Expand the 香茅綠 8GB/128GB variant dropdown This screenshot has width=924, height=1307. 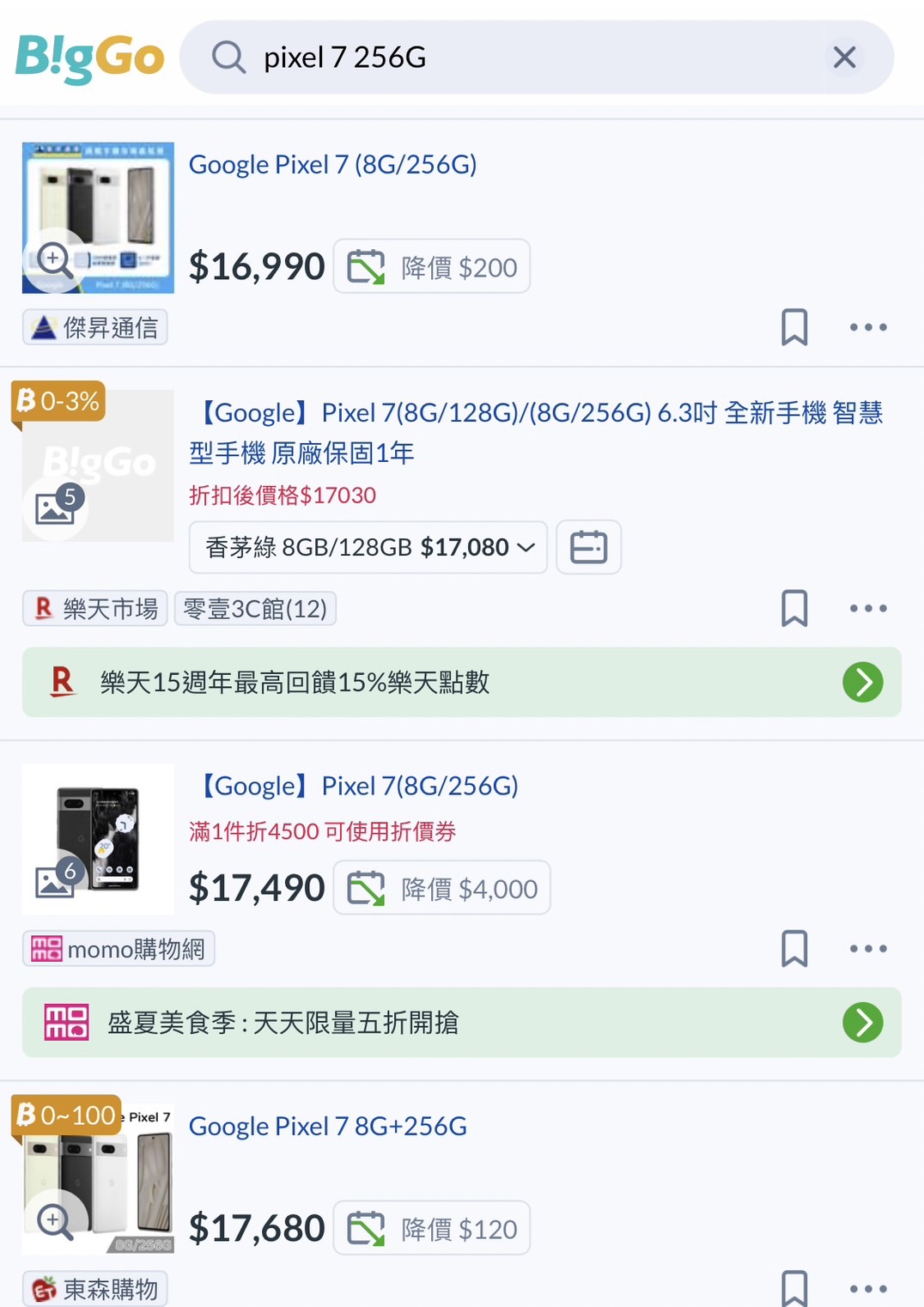click(x=368, y=547)
